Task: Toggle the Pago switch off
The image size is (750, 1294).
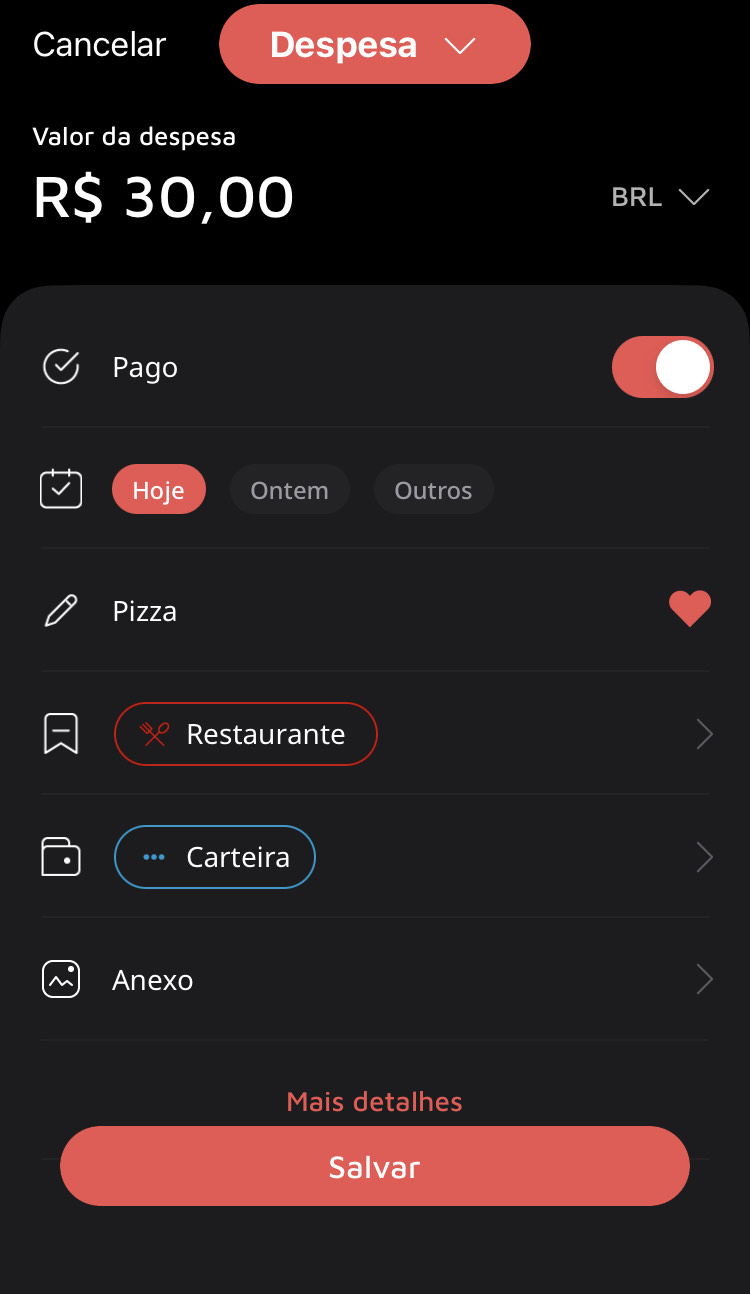Action: 662,367
